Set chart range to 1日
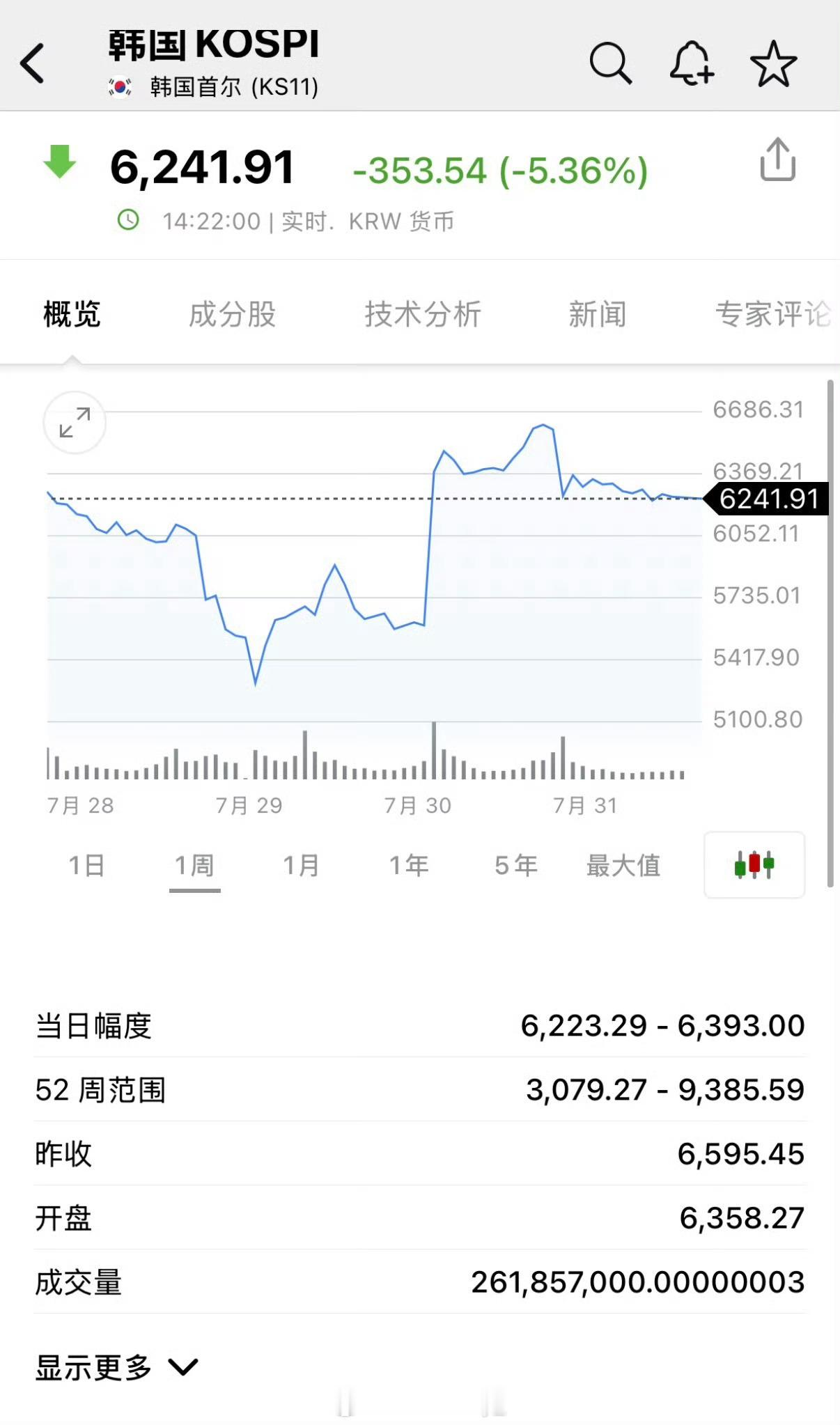Image resolution: width=840 pixels, height=1425 pixels. (x=87, y=866)
